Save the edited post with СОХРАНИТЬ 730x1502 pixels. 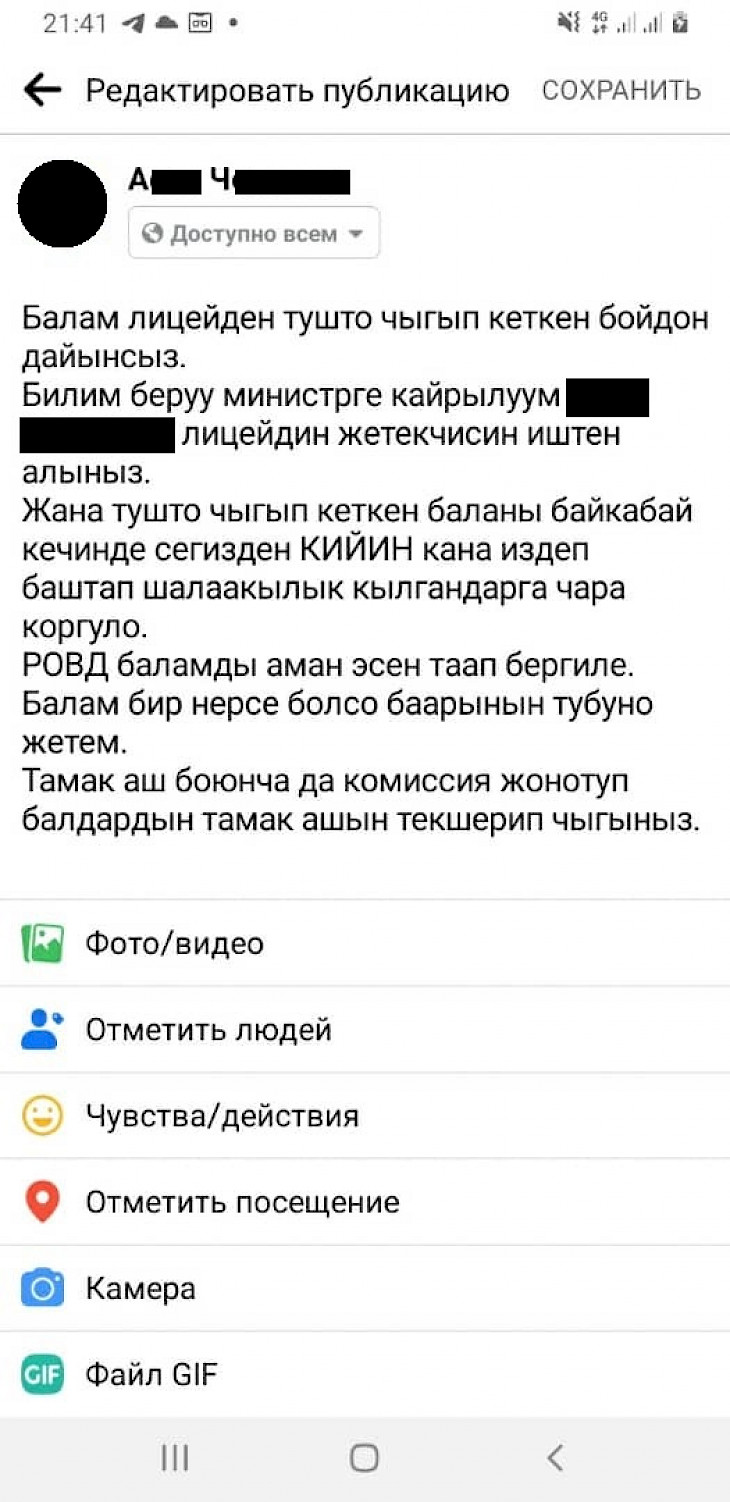[x=621, y=91]
